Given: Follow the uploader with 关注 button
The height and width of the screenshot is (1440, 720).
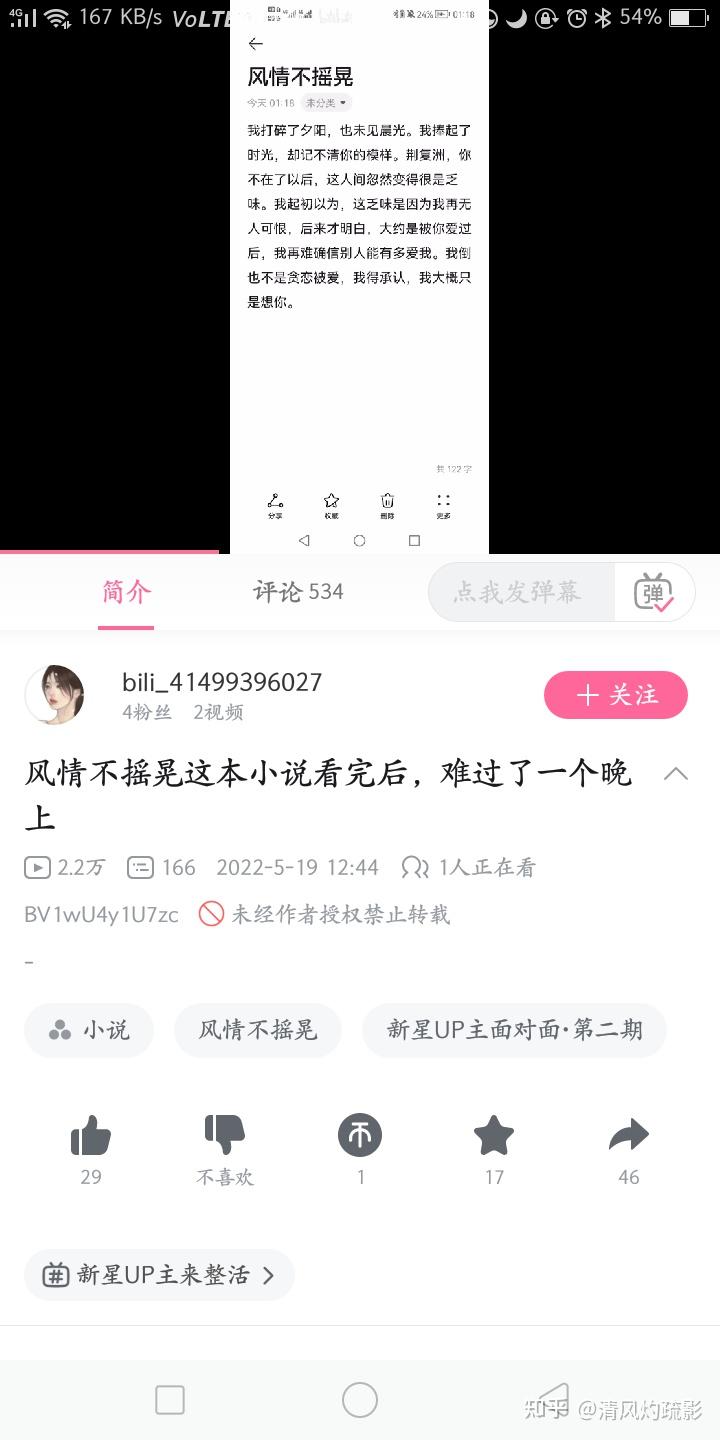Looking at the screenshot, I should click(x=615, y=695).
